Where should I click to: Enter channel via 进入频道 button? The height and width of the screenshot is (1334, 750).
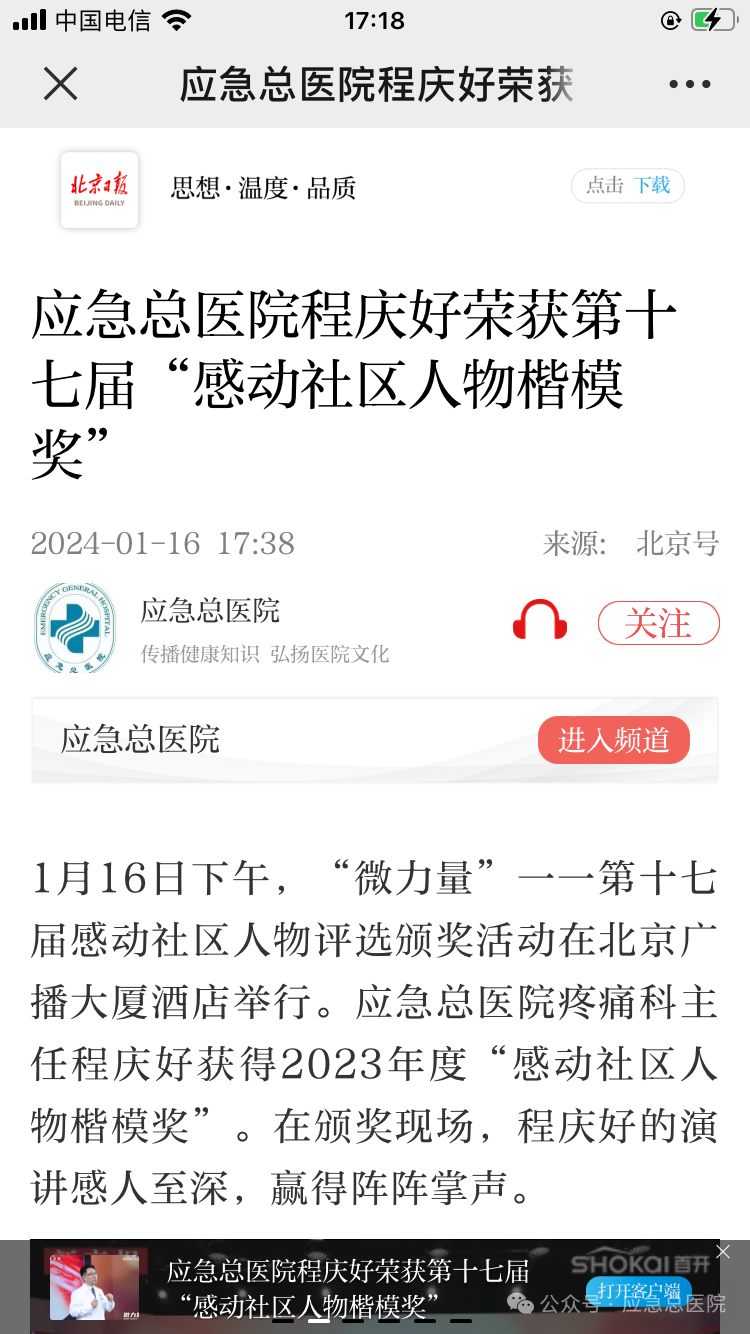(x=613, y=740)
